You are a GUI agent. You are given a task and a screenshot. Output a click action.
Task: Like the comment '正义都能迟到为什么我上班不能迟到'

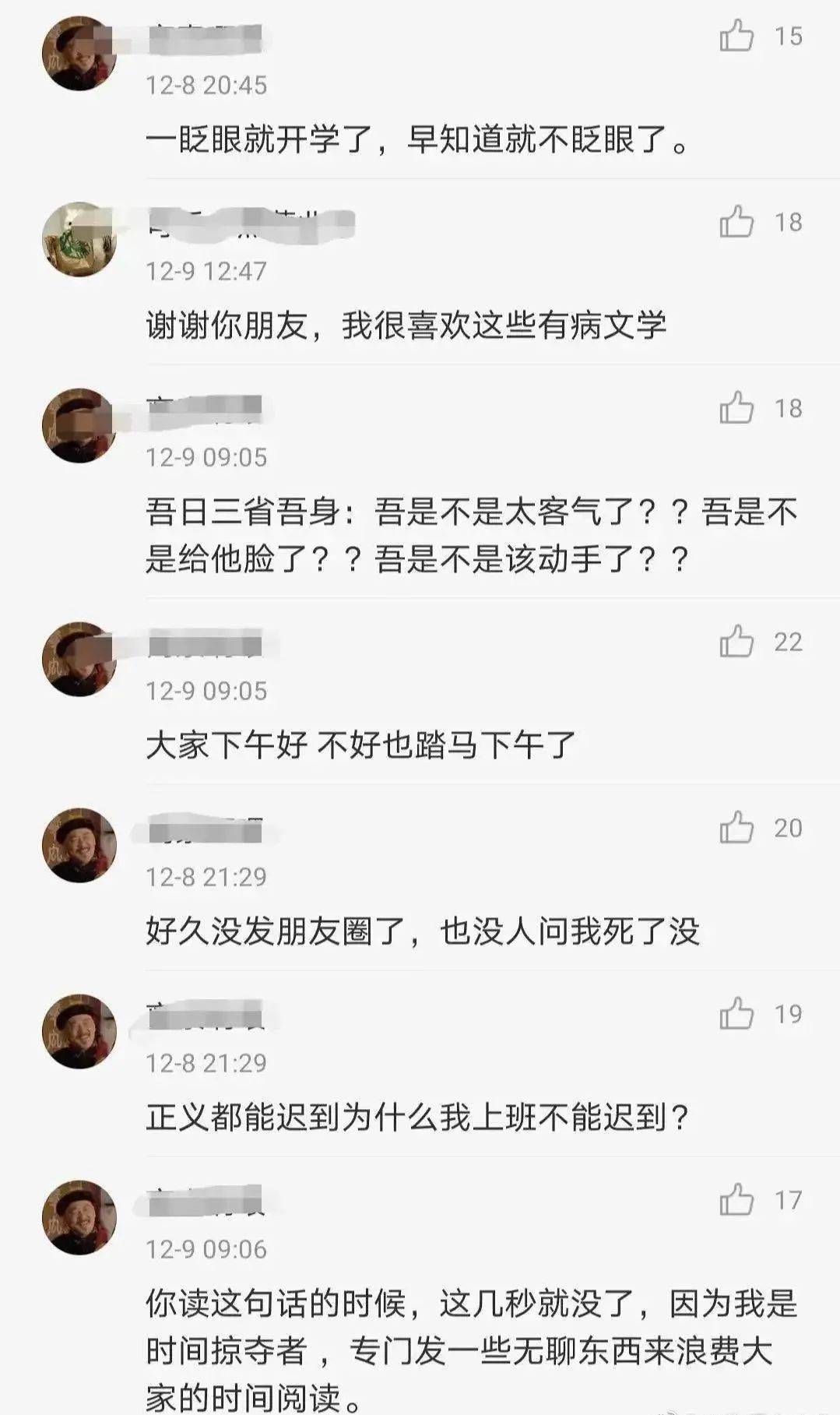pyautogui.click(x=736, y=1014)
